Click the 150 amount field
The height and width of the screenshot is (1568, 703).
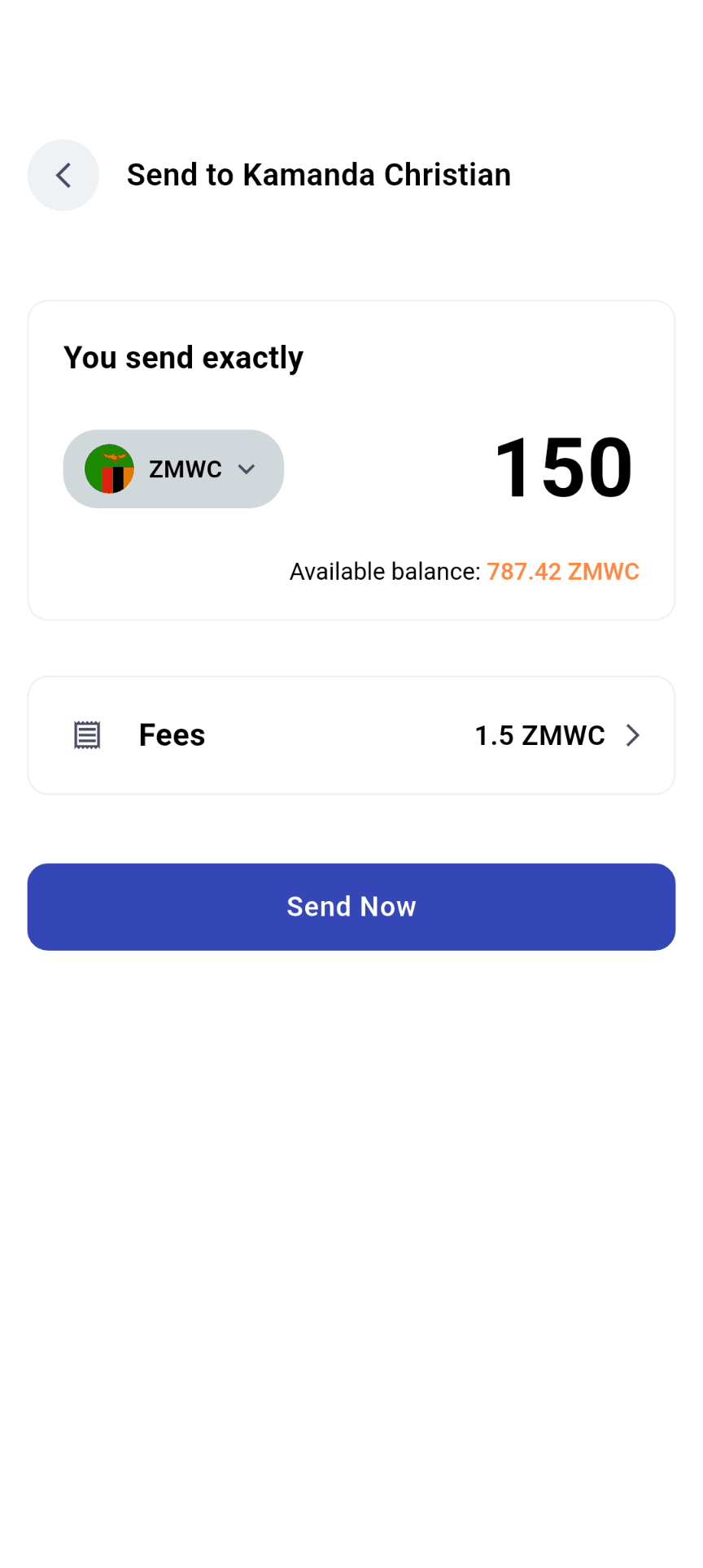coord(564,466)
